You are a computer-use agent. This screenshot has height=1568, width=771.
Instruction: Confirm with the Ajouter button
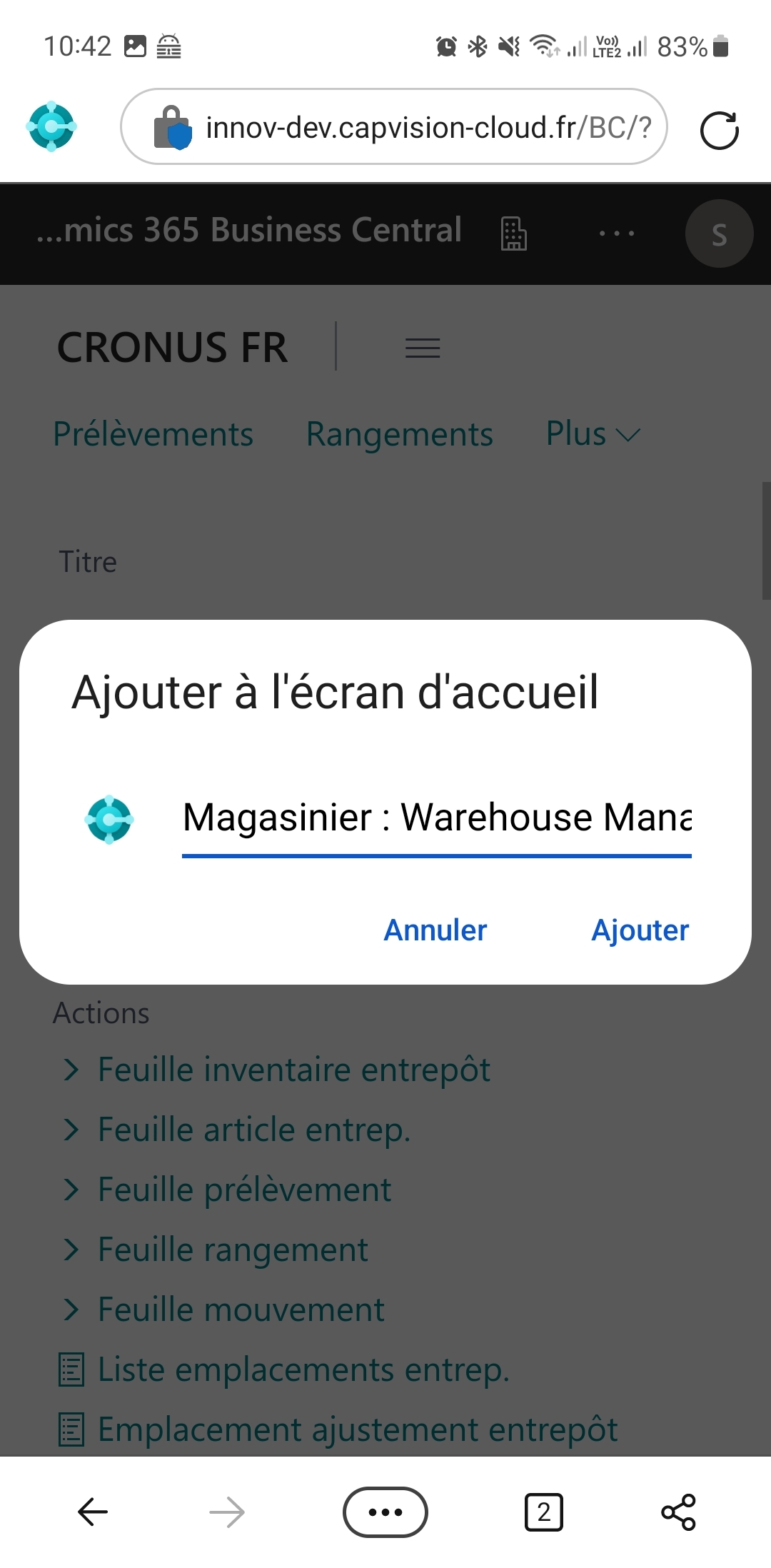(x=640, y=930)
